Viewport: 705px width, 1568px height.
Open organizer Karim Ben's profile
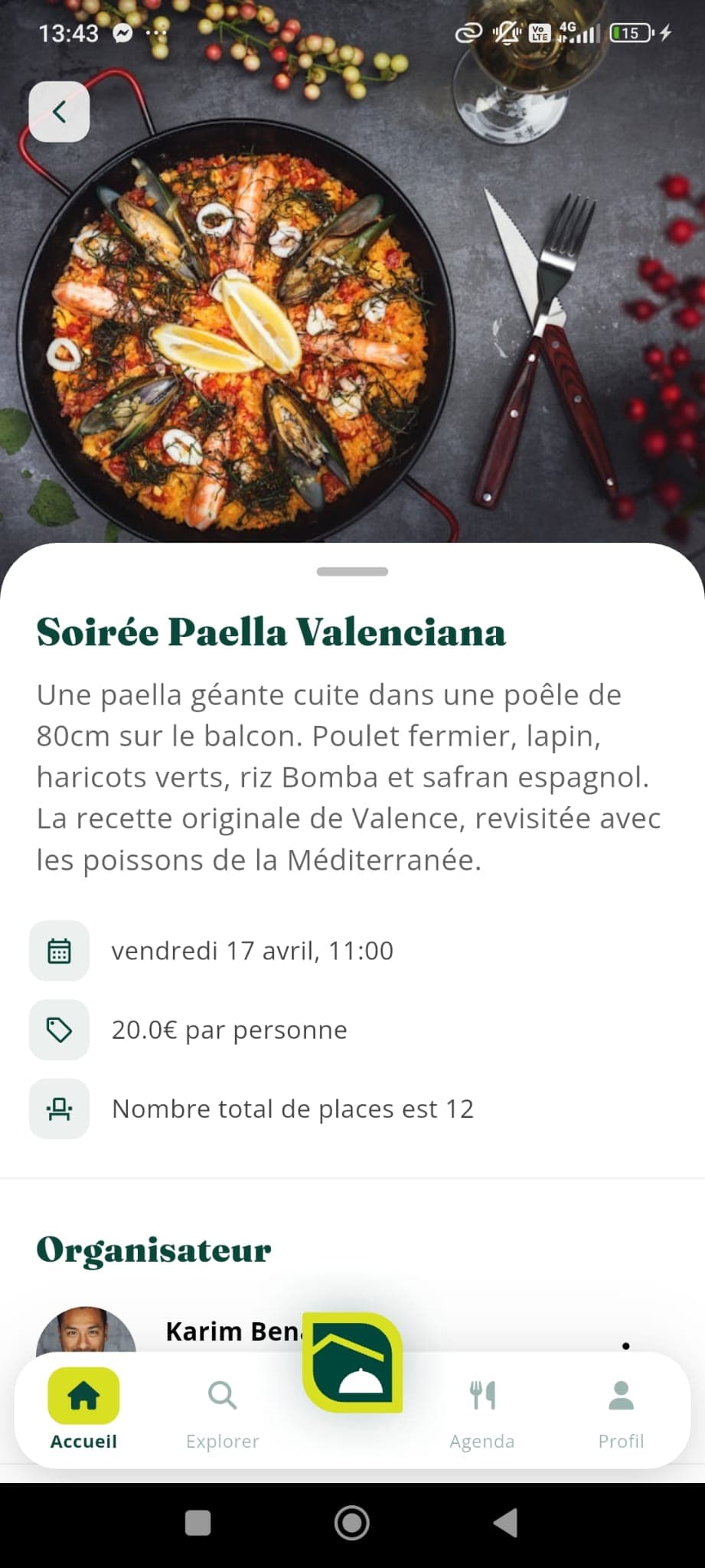pos(231,1332)
